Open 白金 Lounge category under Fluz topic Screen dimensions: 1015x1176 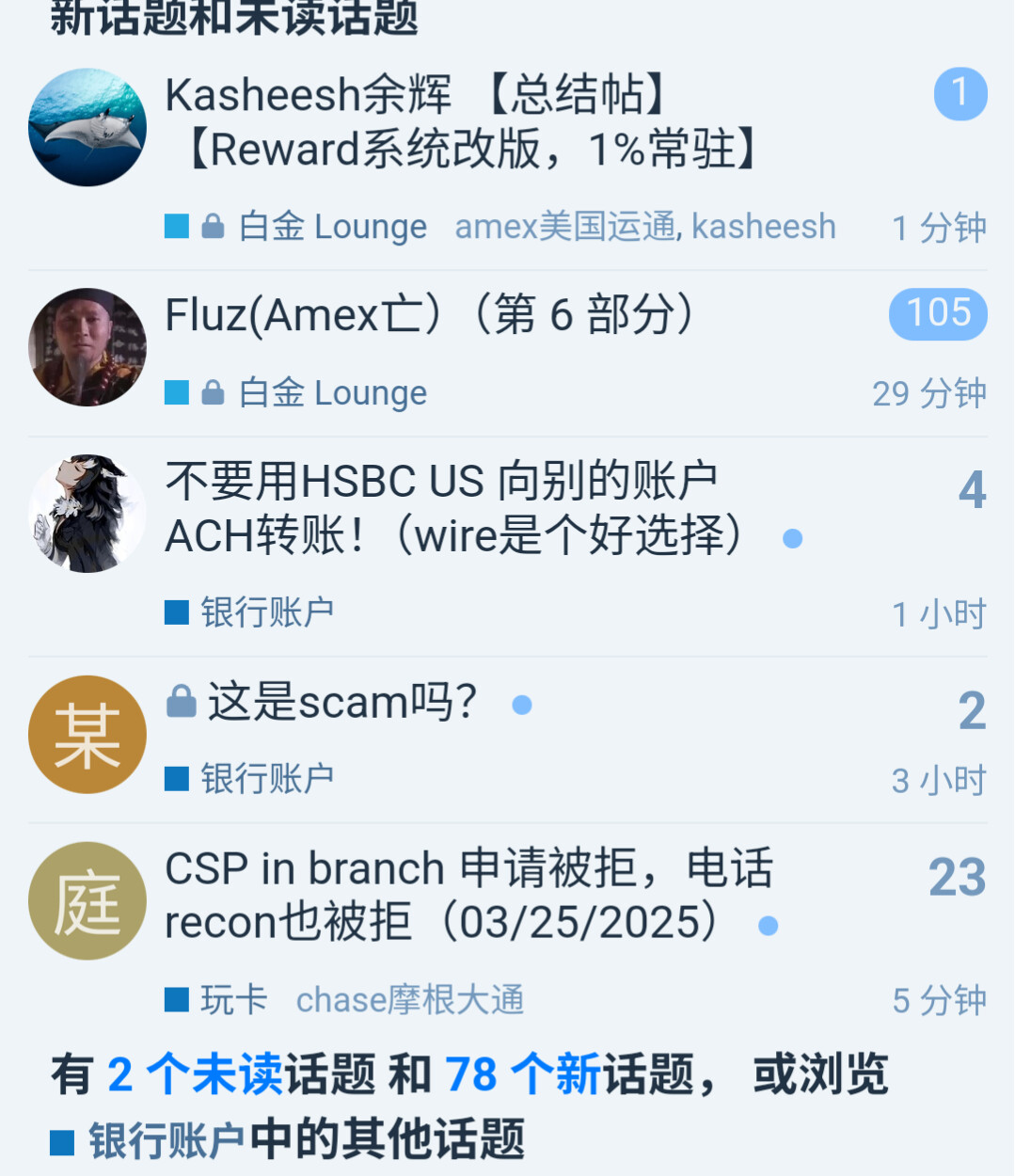pos(331,393)
